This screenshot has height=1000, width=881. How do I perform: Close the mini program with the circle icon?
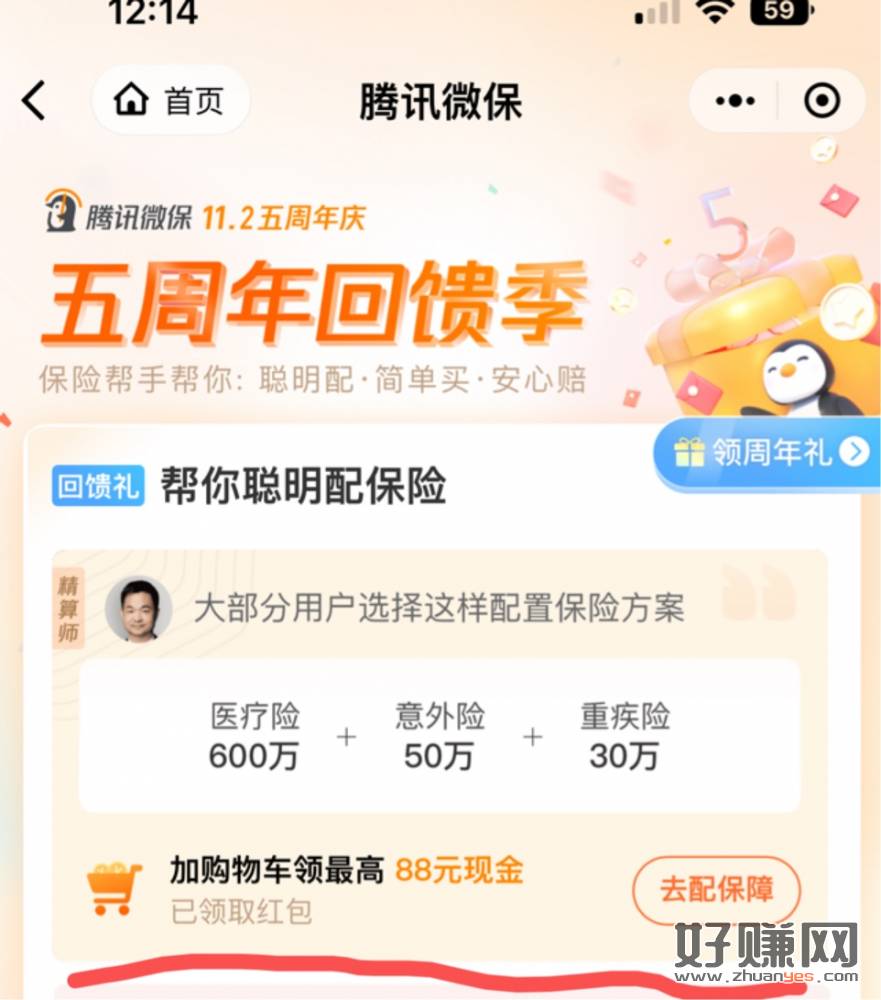(x=822, y=101)
